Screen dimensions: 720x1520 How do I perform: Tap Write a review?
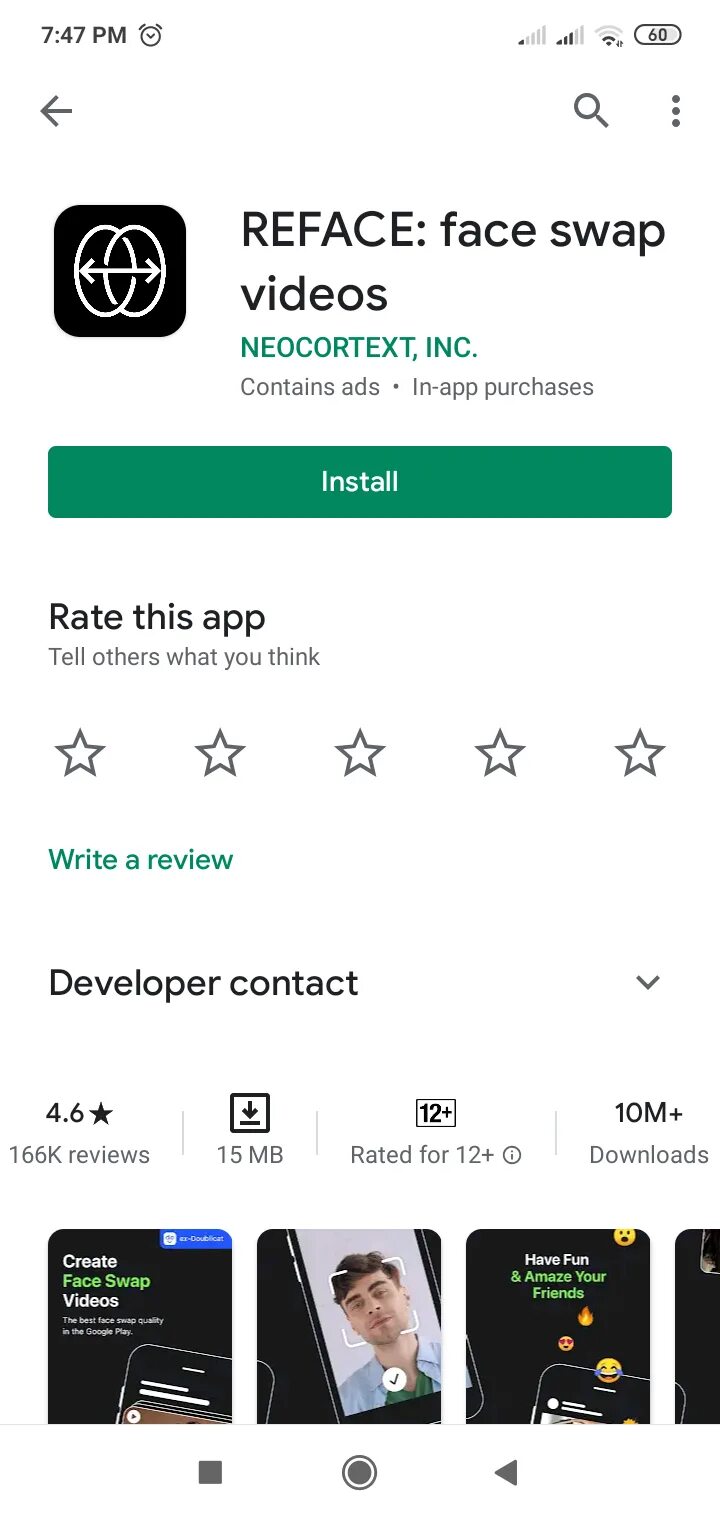click(141, 860)
